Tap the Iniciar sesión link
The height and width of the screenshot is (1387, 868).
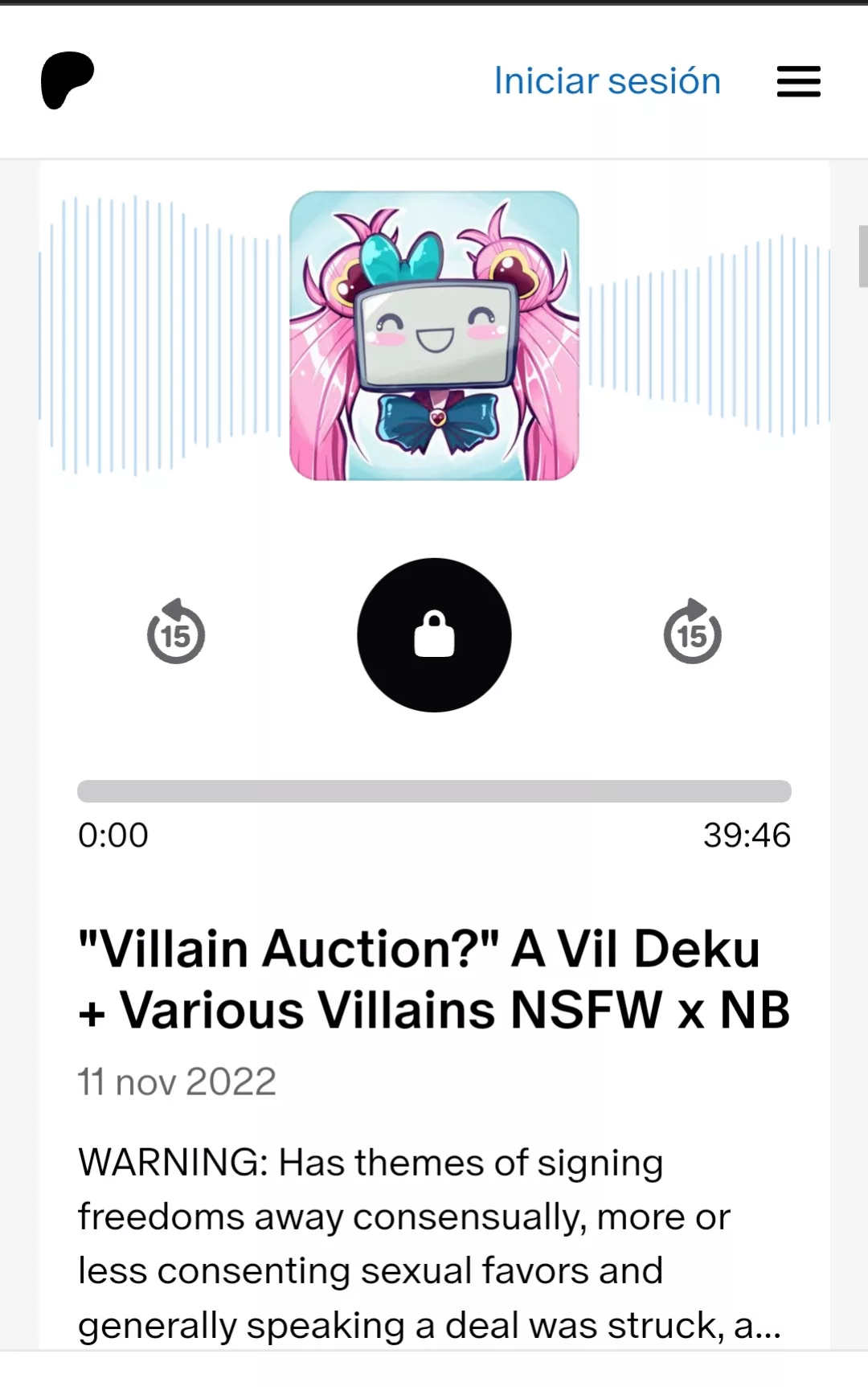click(607, 81)
